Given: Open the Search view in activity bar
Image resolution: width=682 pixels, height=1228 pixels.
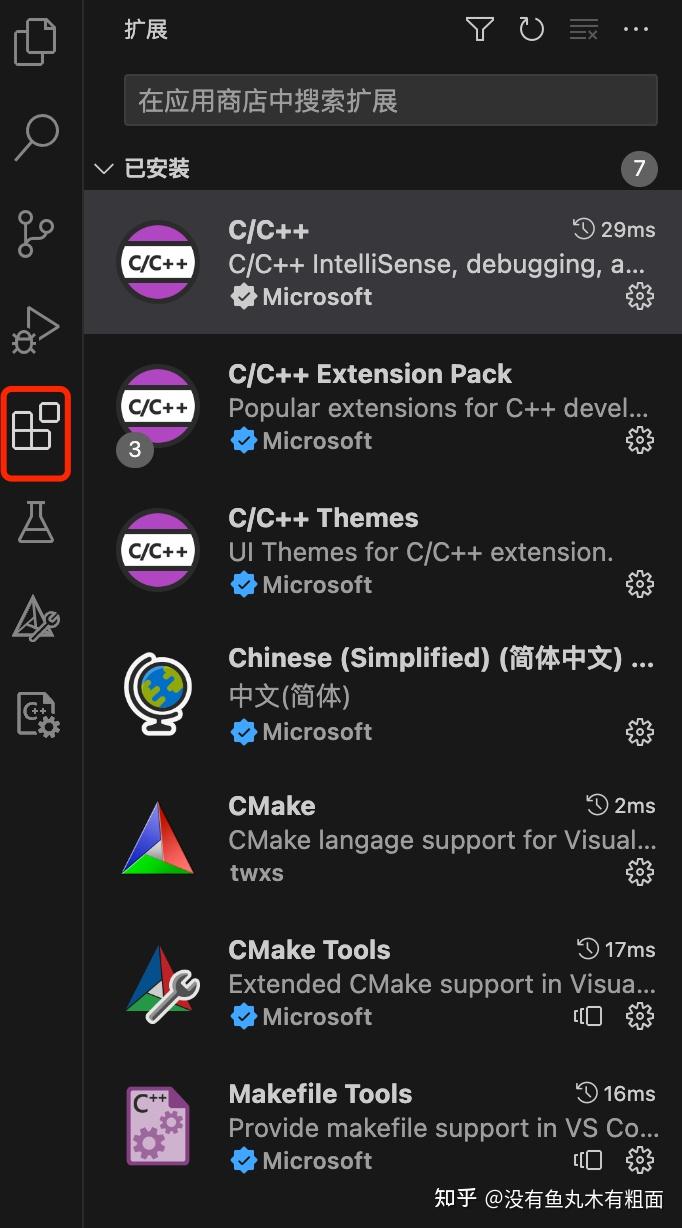Looking at the screenshot, I should (x=37, y=136).
